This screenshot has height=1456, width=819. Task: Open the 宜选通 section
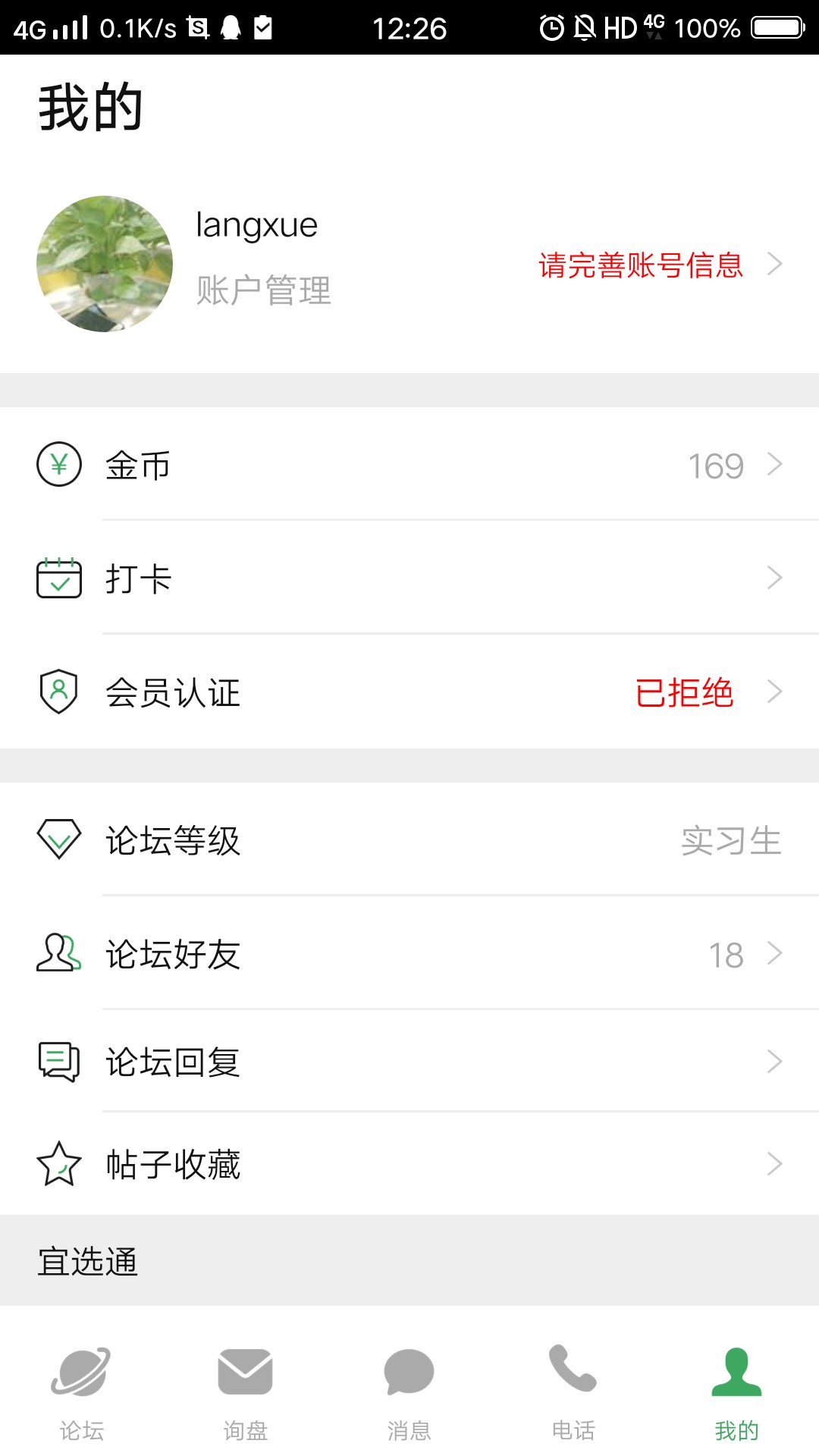coord(87,1260)
